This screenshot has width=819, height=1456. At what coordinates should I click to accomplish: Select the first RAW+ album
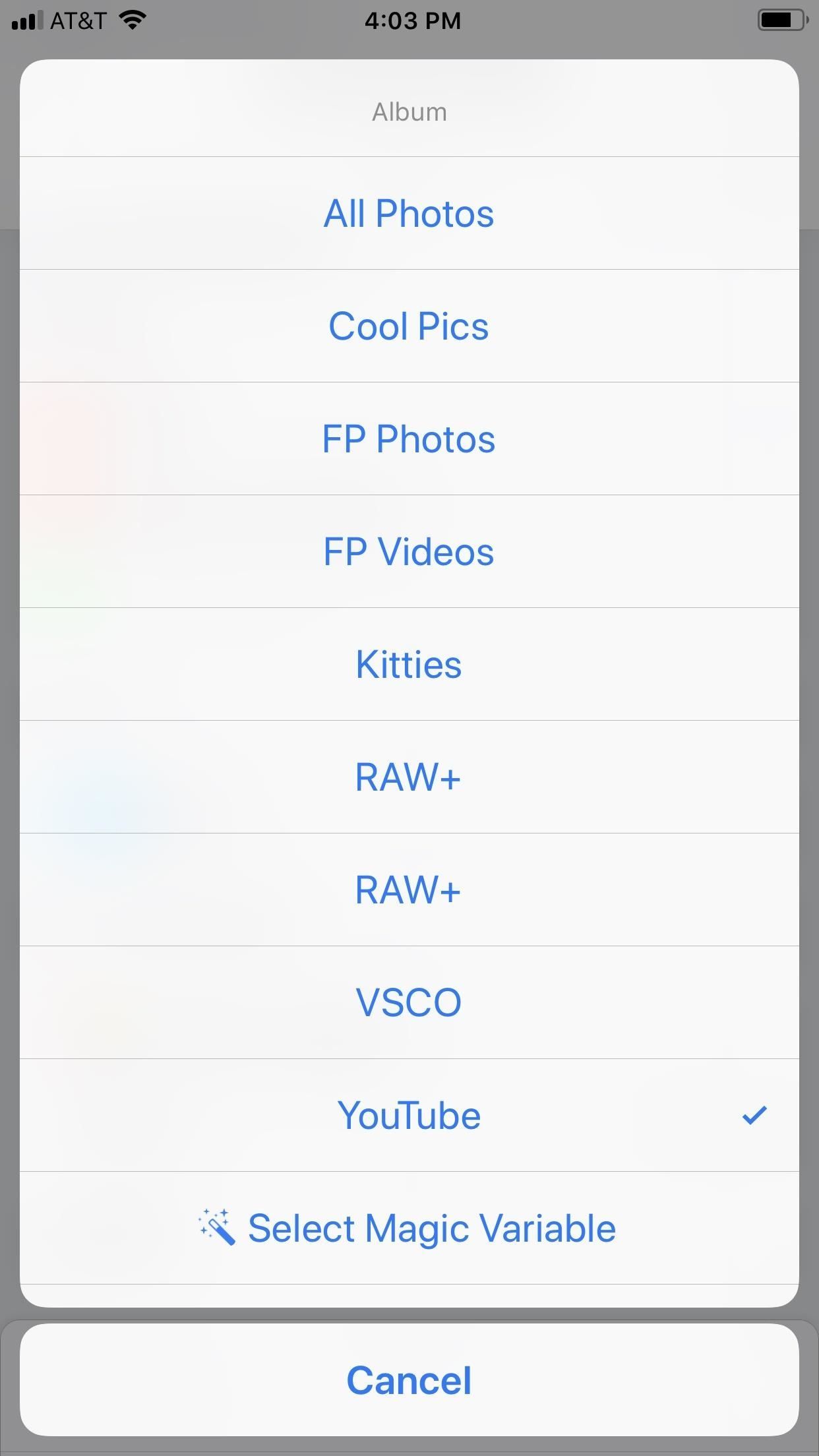409,777
